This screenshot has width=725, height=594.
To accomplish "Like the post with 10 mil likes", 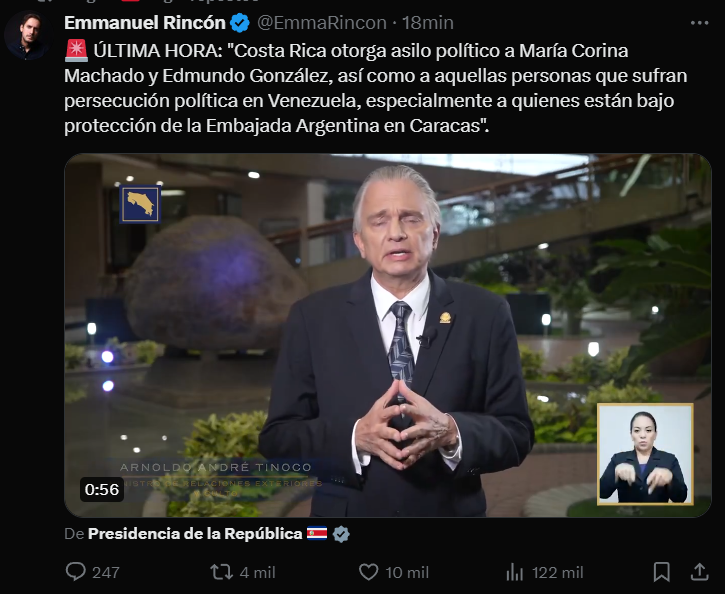I will (394, 572).
